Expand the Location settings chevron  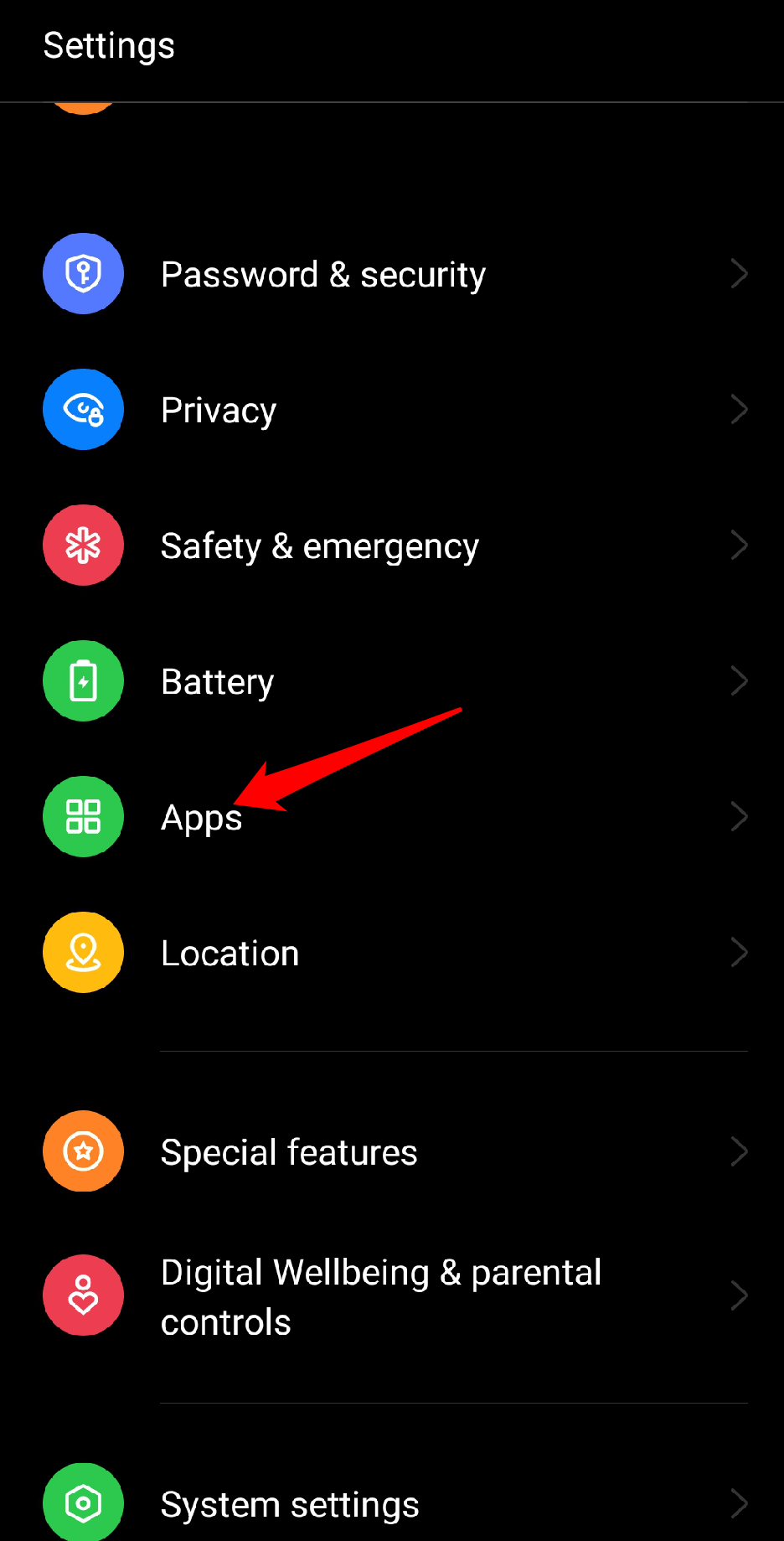coord(740,952)
